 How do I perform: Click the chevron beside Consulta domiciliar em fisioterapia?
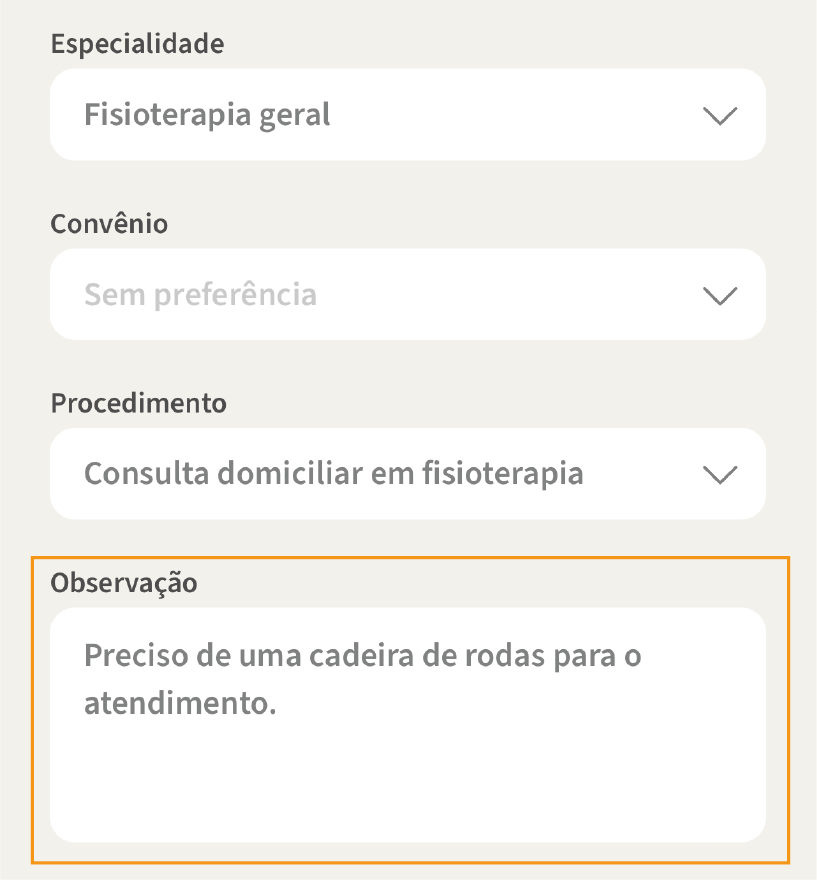tap(718, 473)
